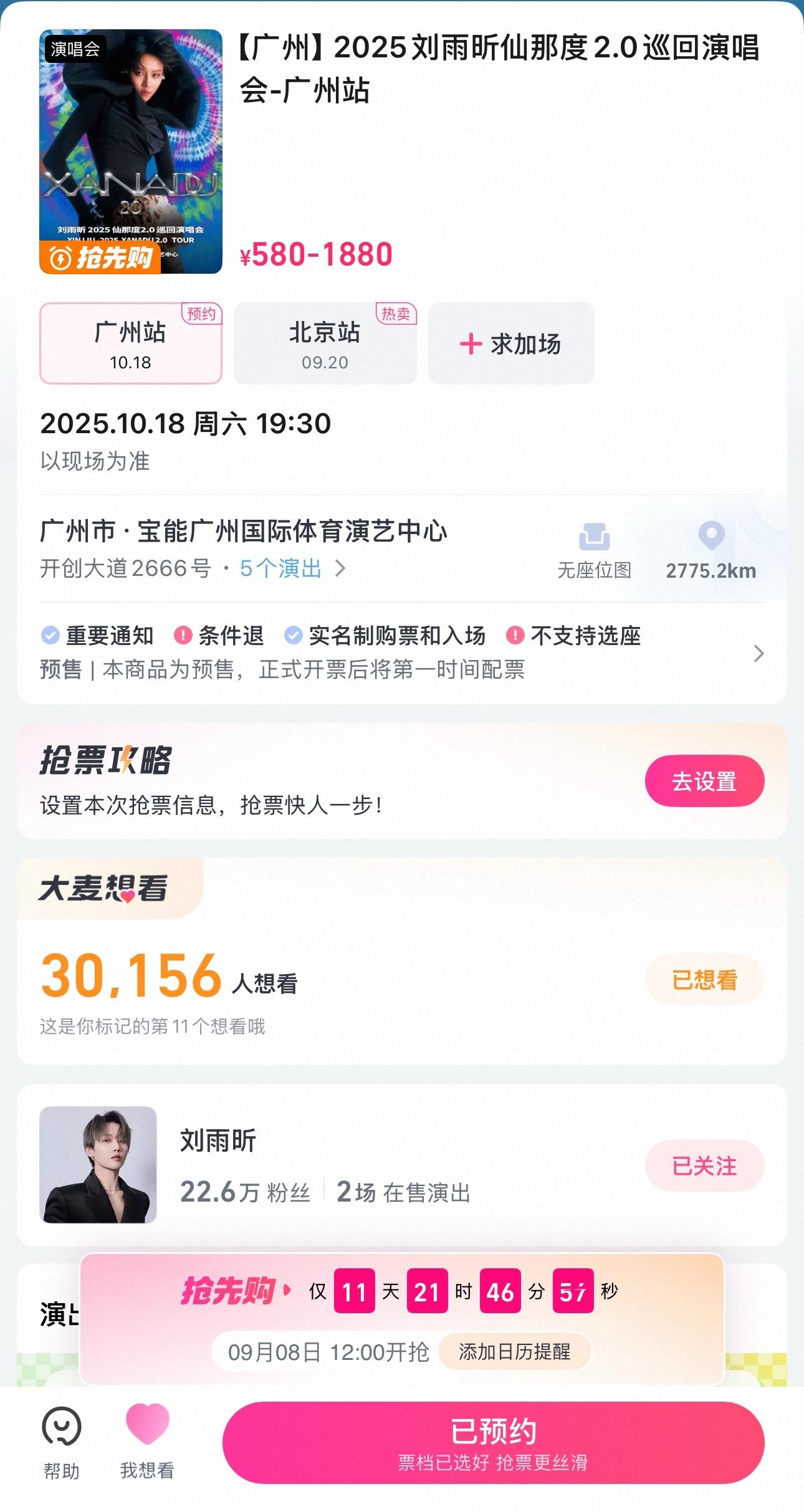804x1512 pixels.
Task: Unfollow via the 已关注 button
Action: (x=704, y=1165)
